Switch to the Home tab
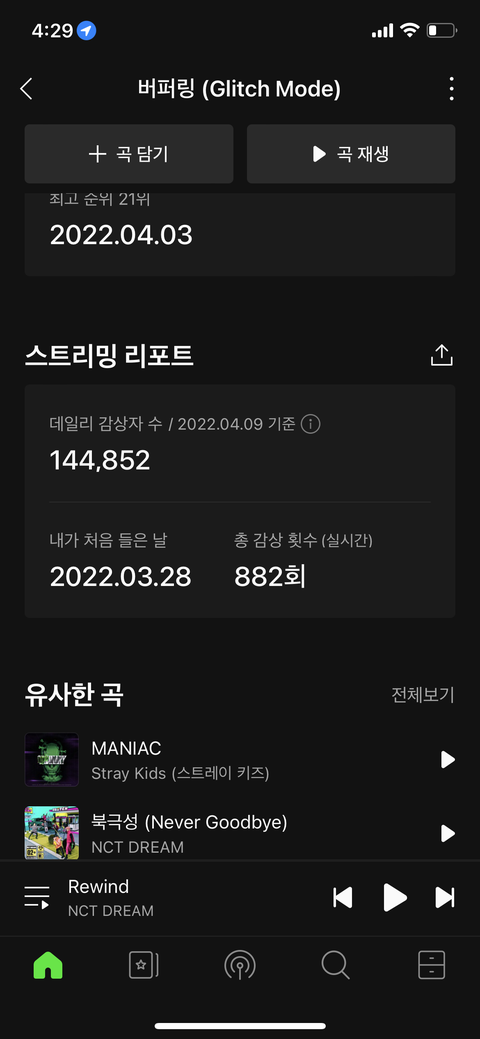This screenshot has height=1039, width=480. click(48, 965)
